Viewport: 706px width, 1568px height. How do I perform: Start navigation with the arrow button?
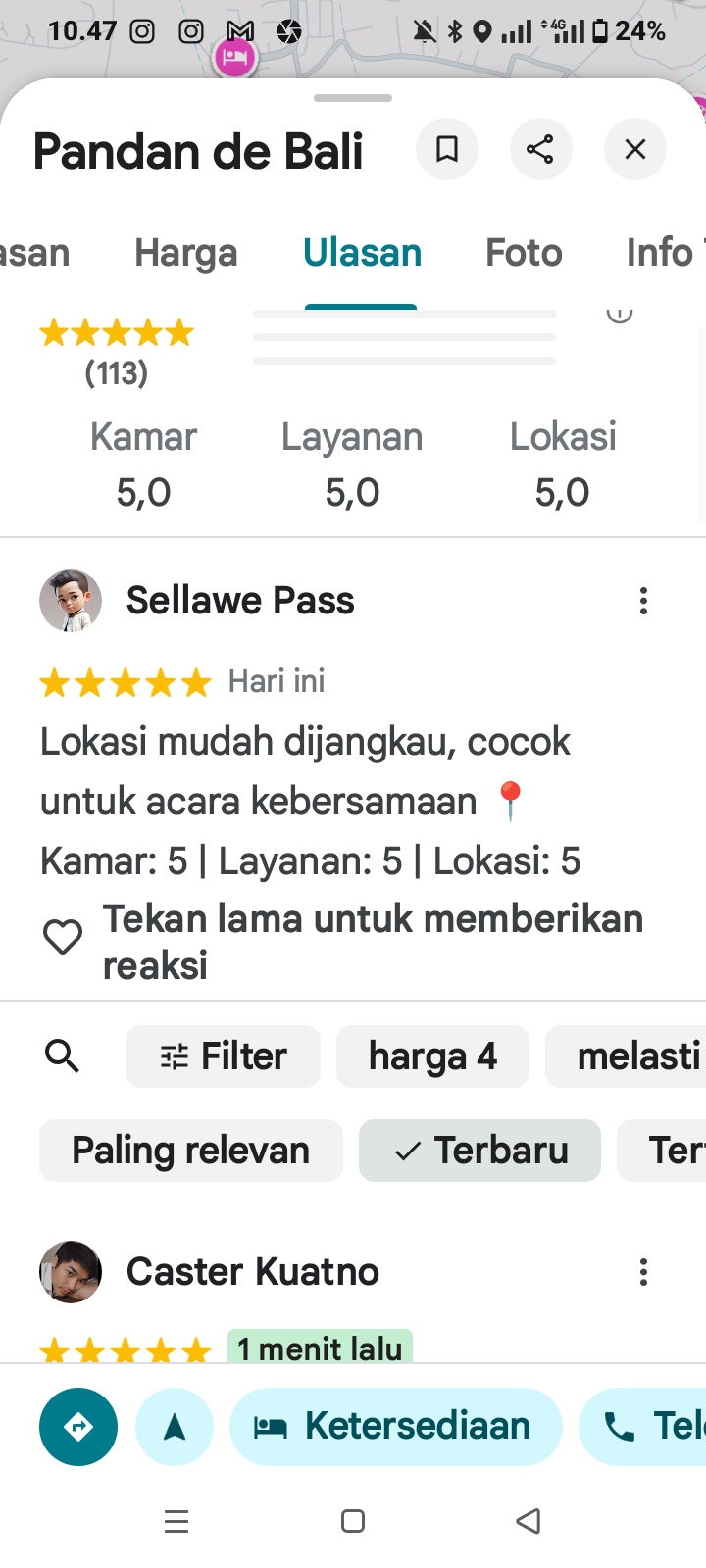click(x=175, y=1427)
